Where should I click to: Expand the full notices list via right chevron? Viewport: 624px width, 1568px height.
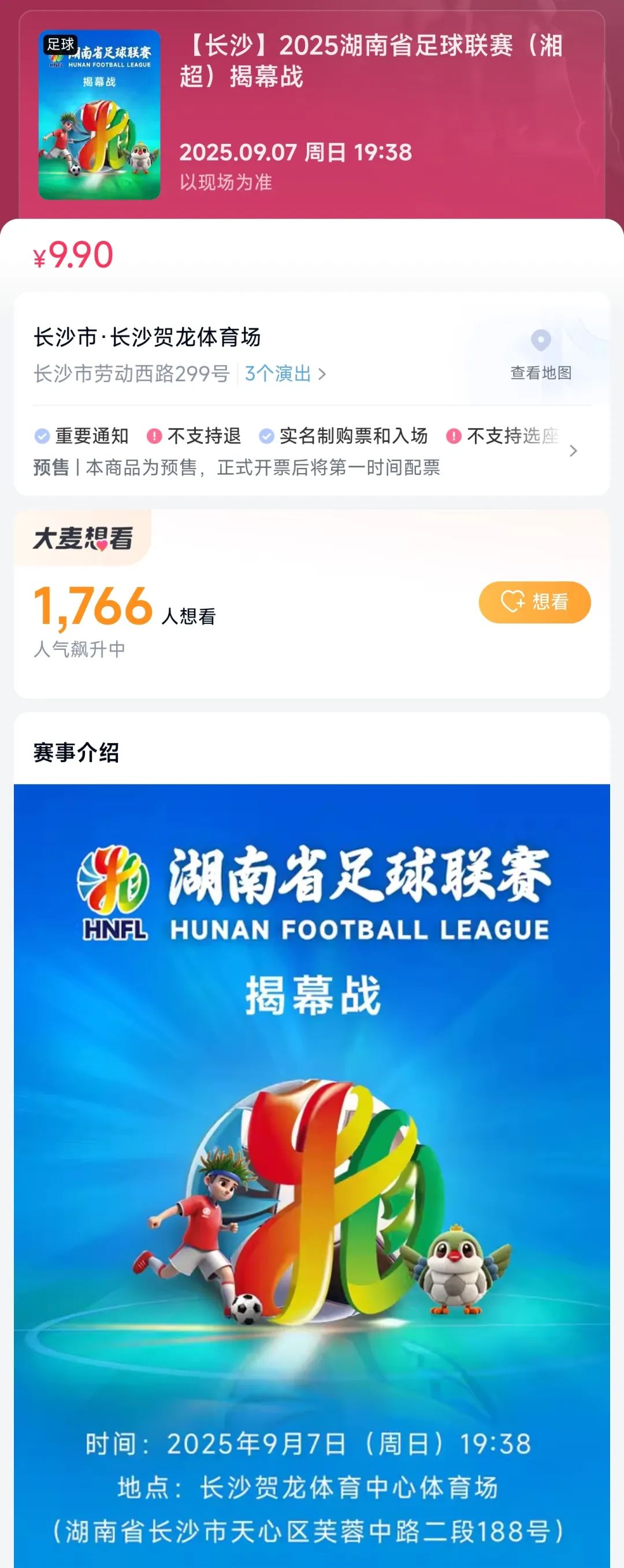click(573, 451)
